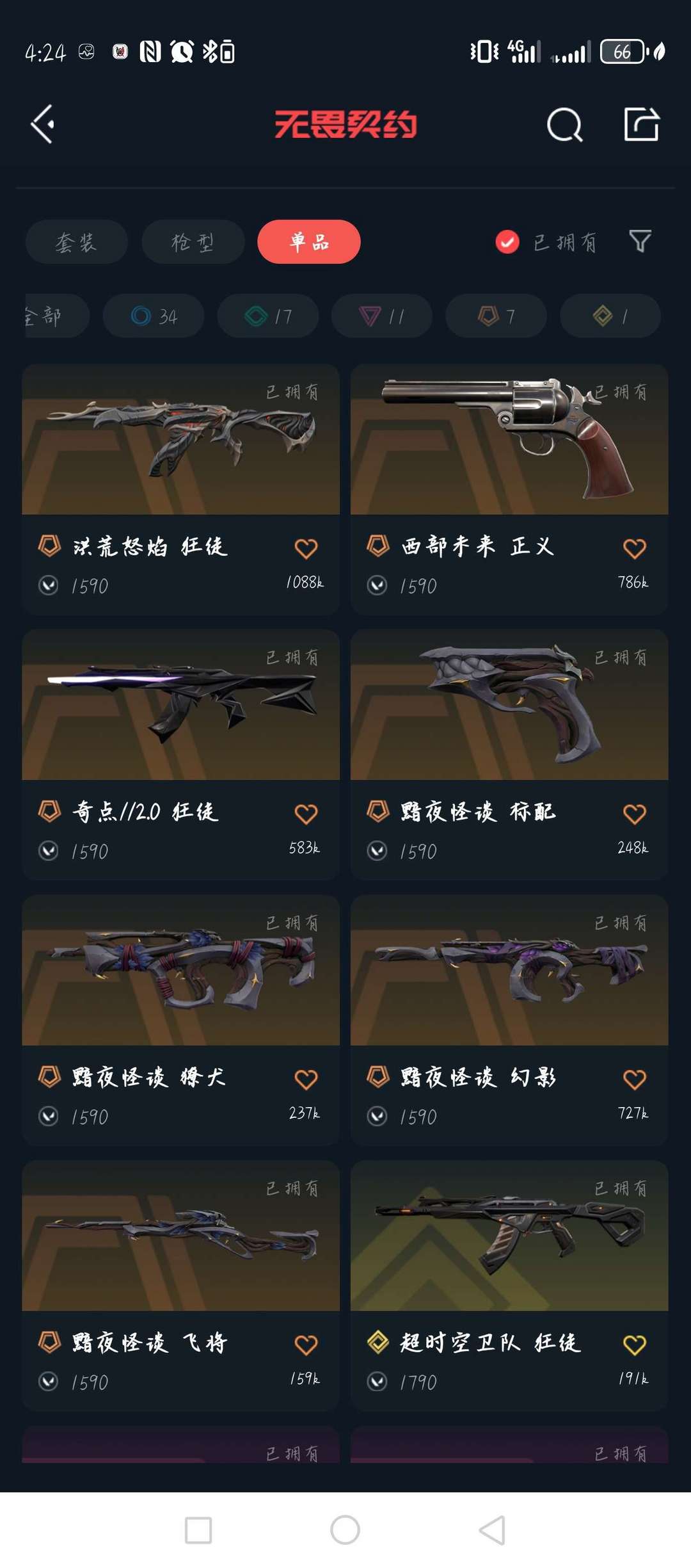
Task: Select the 单品 tab
Action: click(x=309, y=242)
